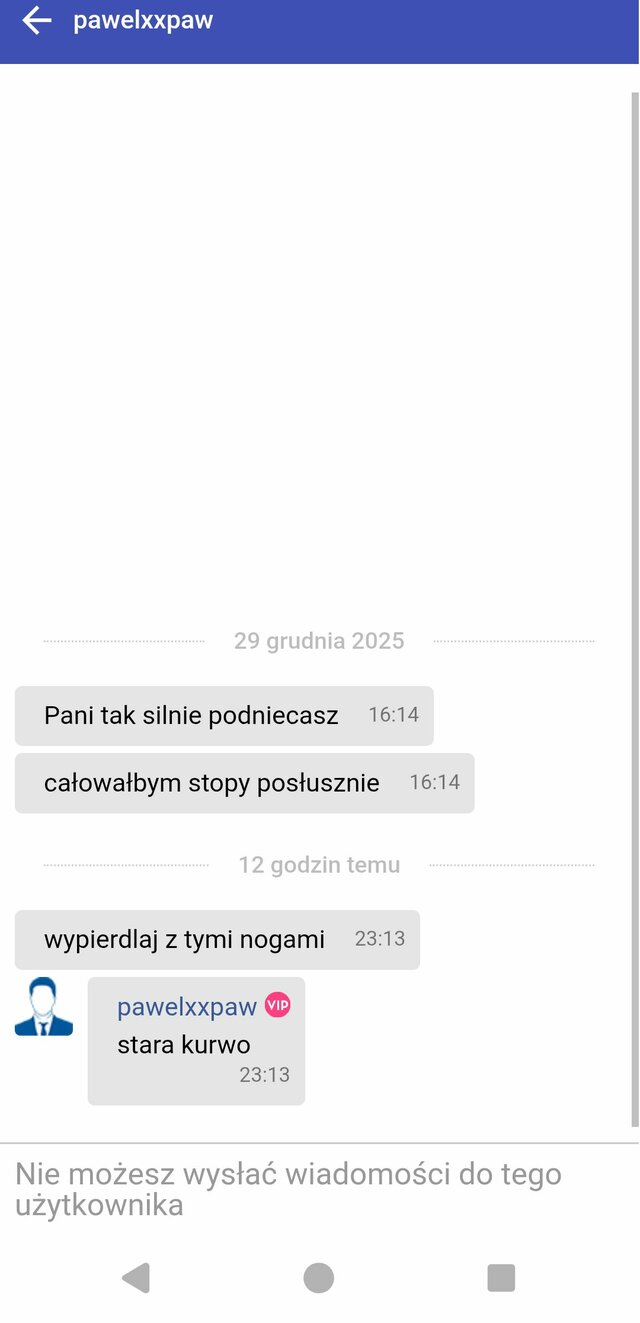Open the recent apps overview
Screen dimensions: 640x1323
501,1277
